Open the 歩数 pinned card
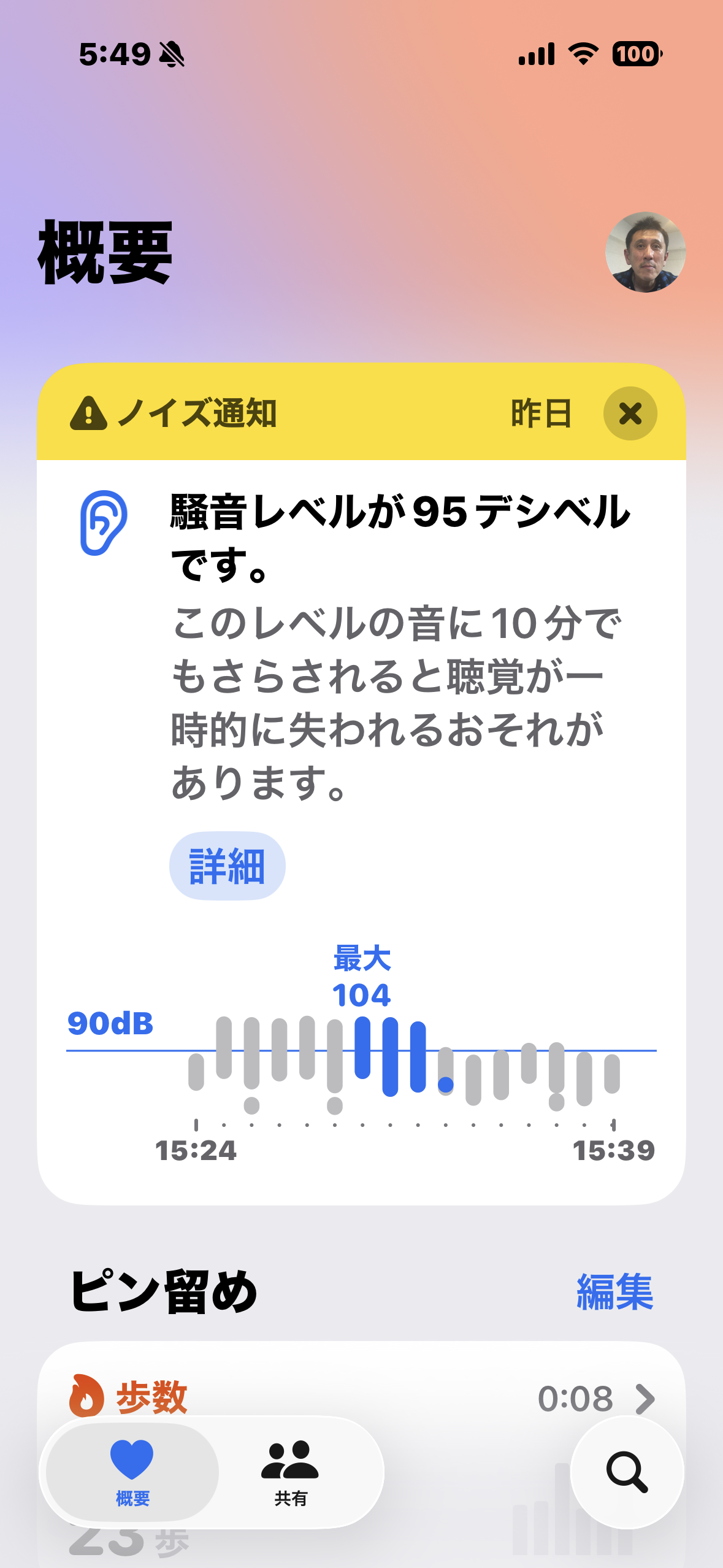 point(361,1397)
